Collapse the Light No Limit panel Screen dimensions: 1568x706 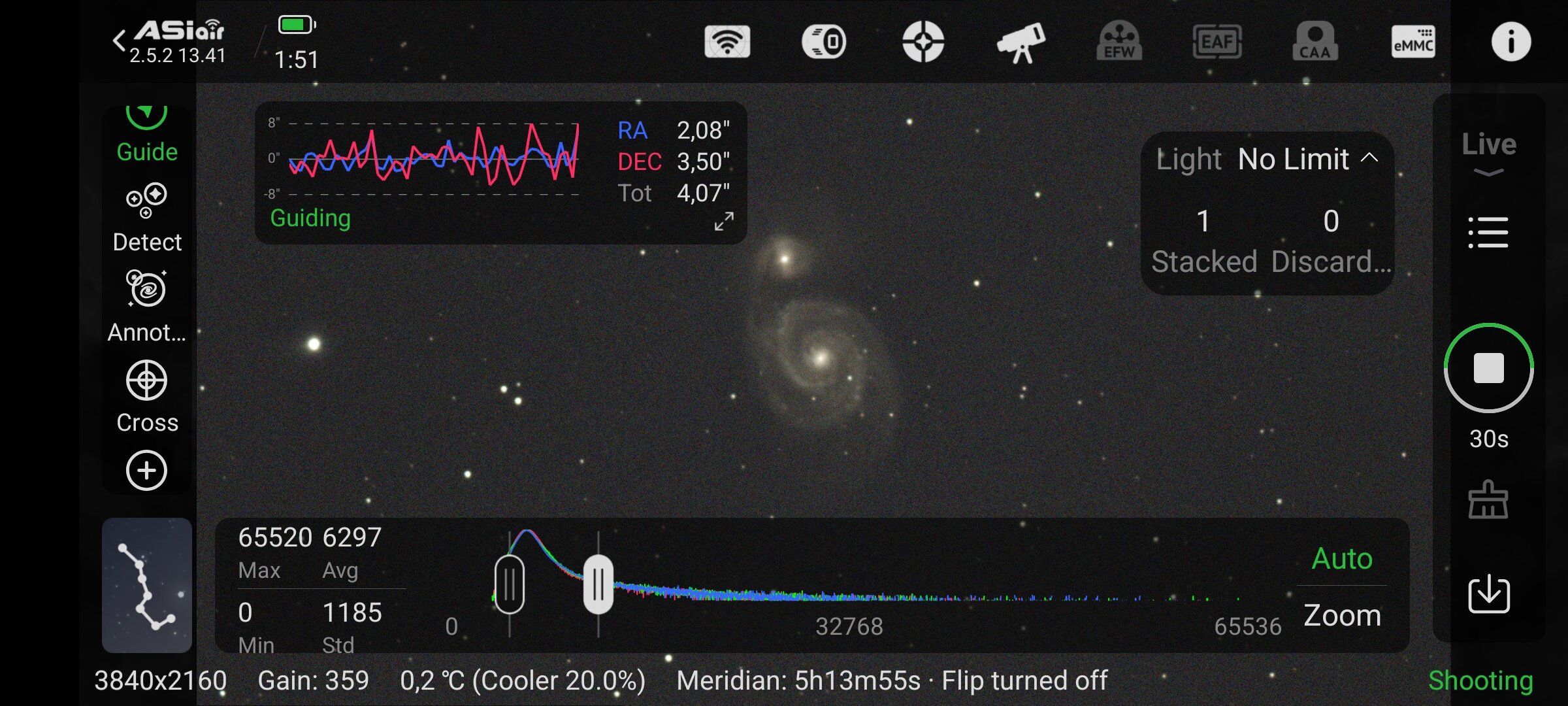click(x=1369, y=158)
